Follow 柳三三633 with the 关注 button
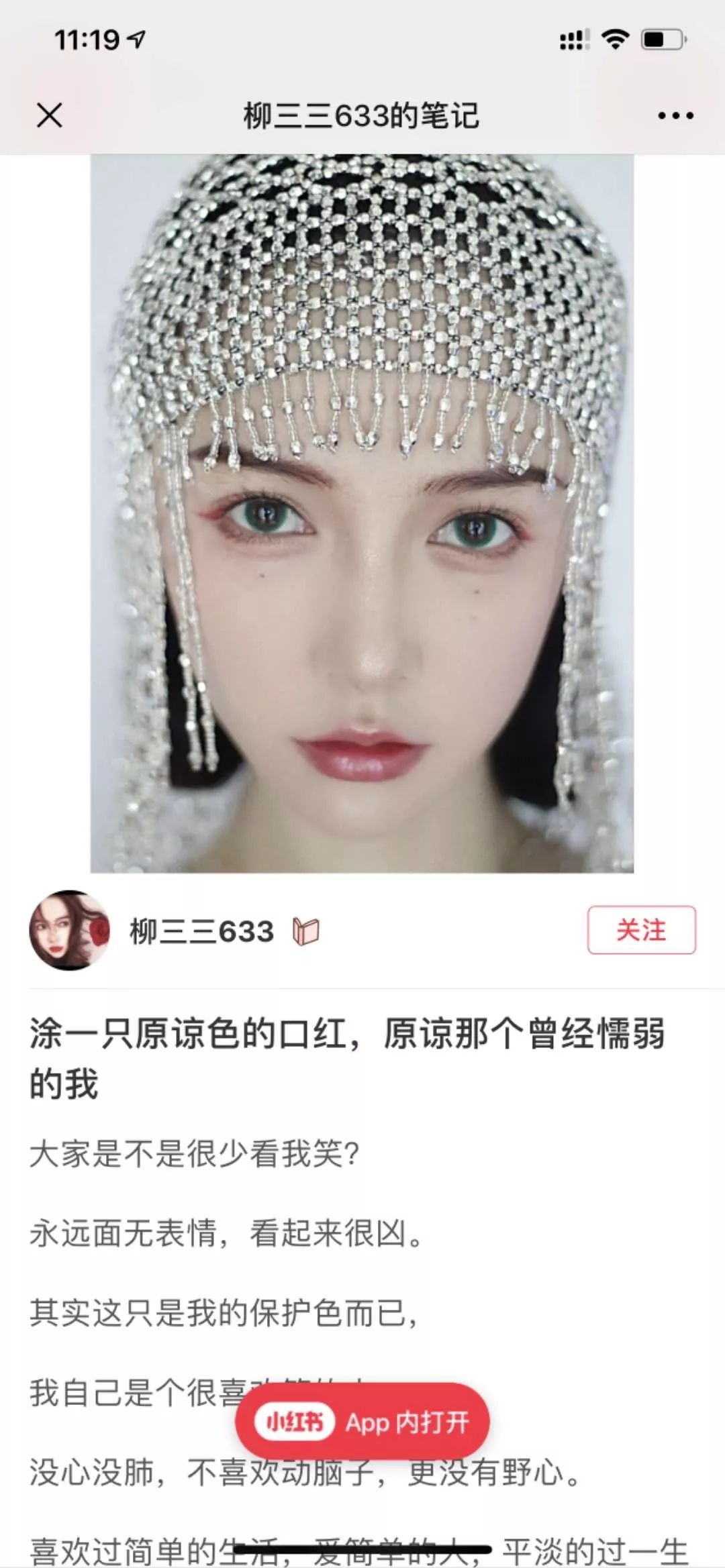Screen dimensions: 725x1568 pyautogui.click(x=641, y=930)
